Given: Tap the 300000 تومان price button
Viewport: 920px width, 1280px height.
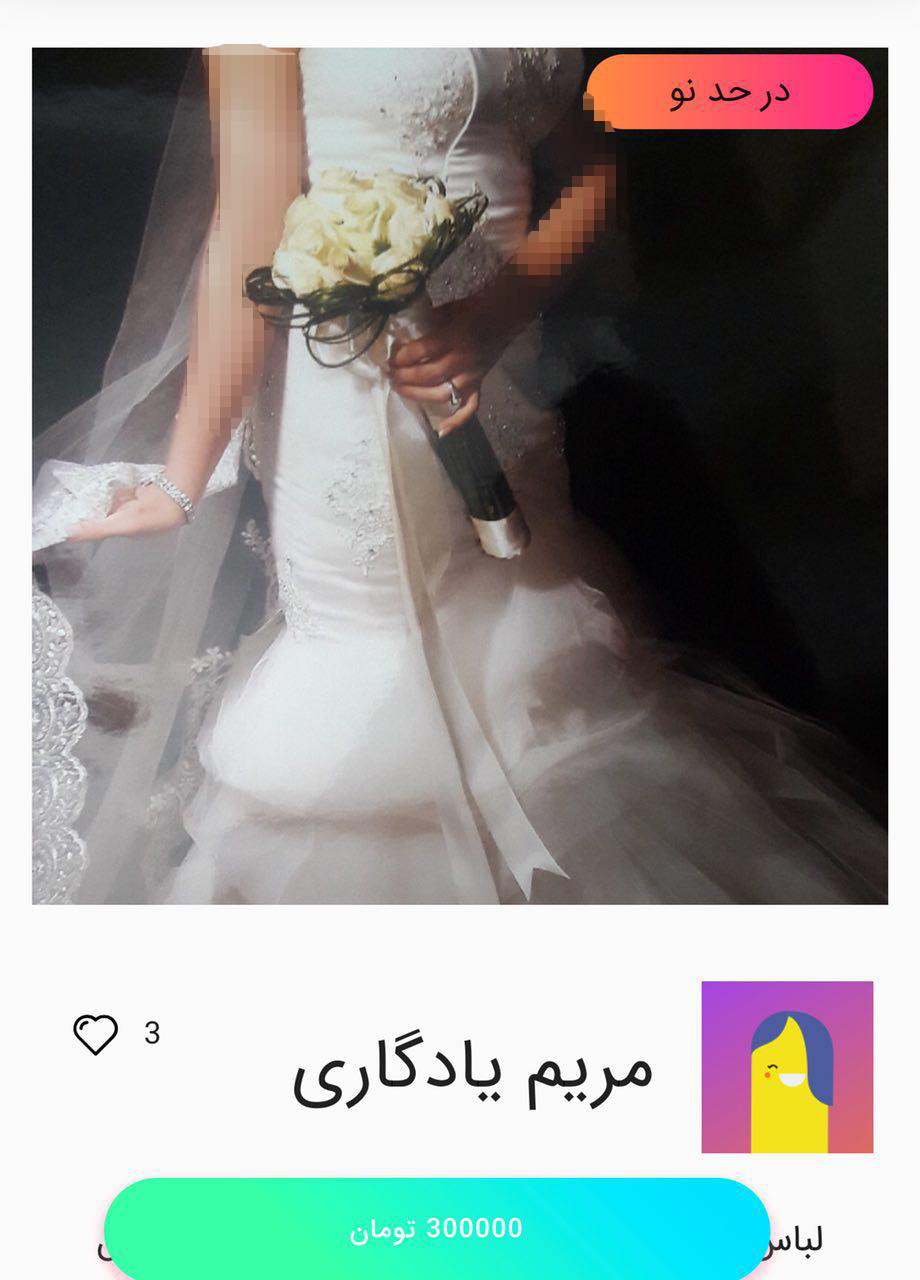Looking at the screenshot, I should 437,1229.
